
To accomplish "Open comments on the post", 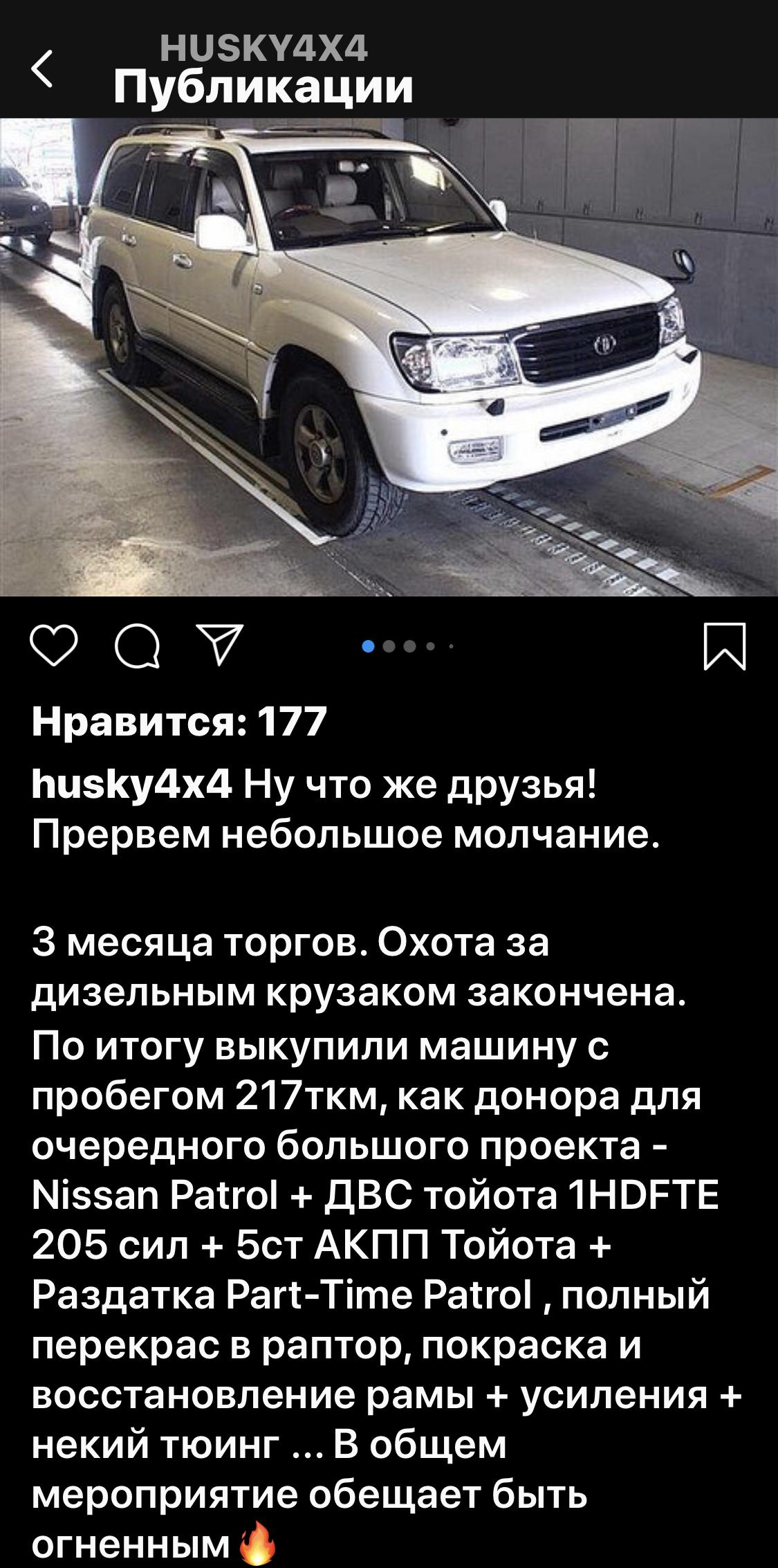I will (x=136, y=646).
